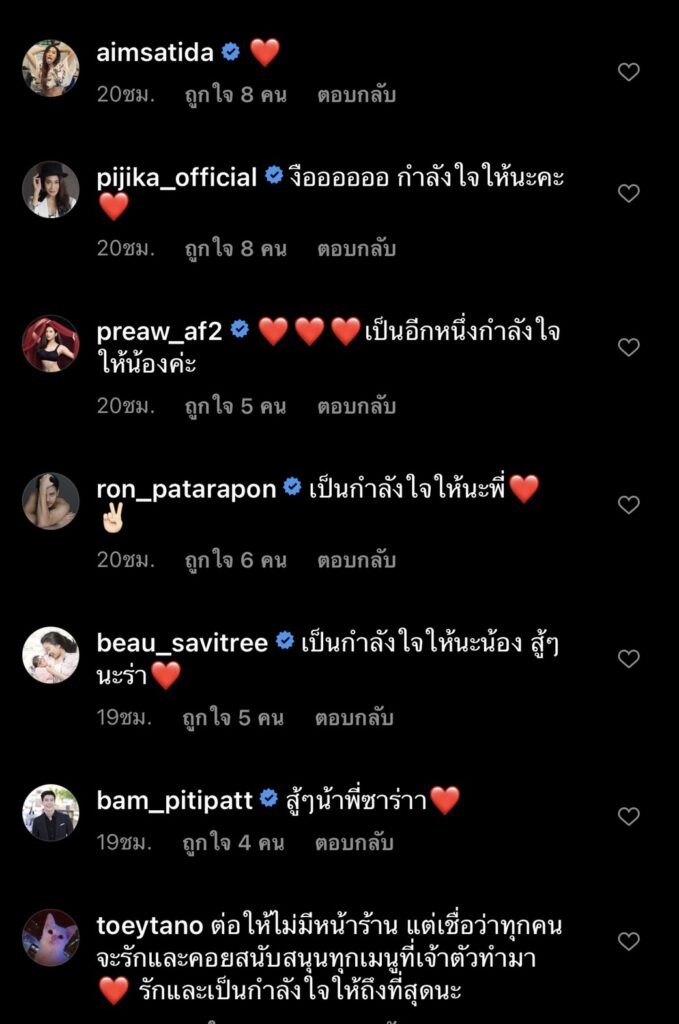Screen dimensions: 679x1024
Task: Open ron_patarapon's profile via username
Action: click(x=186, y=488)
